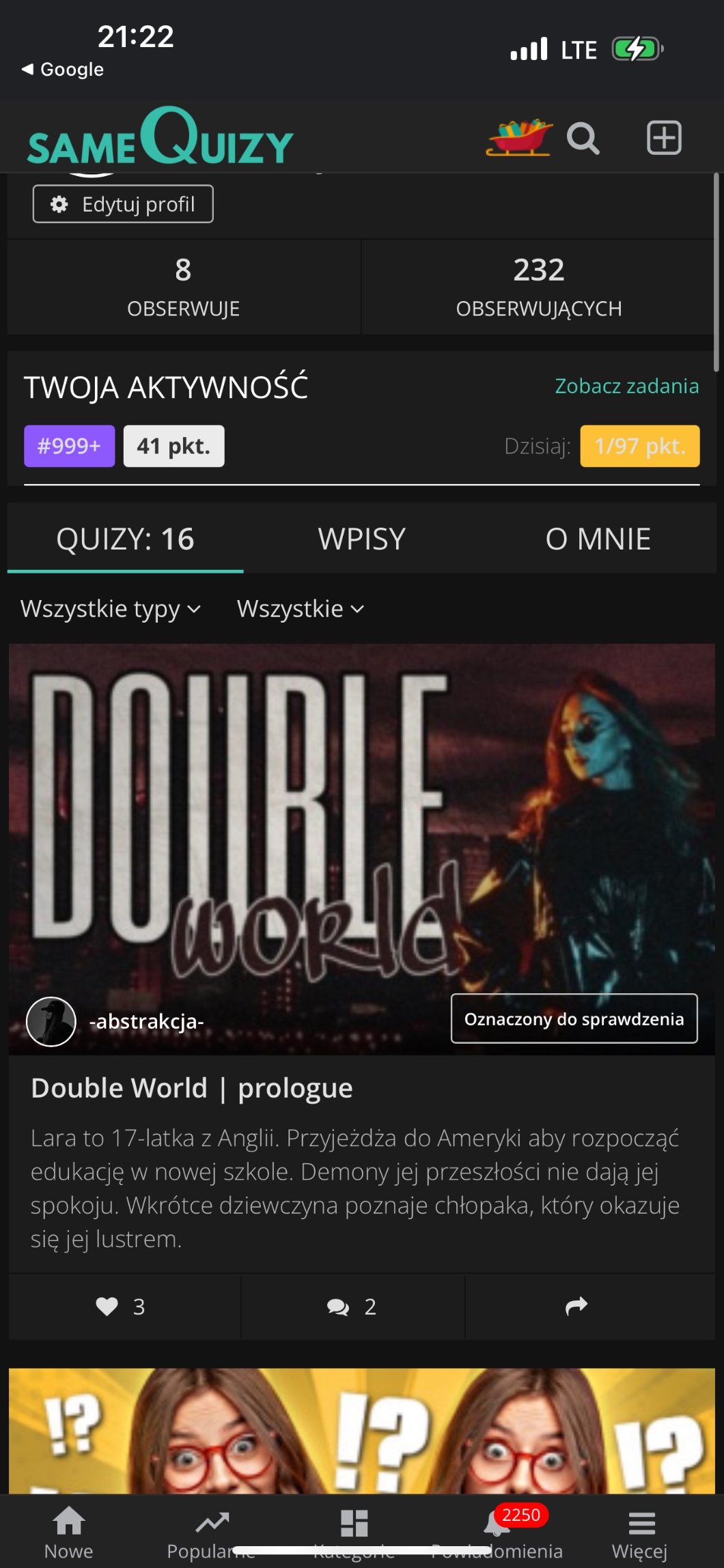Image resolution: width=724 pixels, height=1568 pixels.
Task: Select the QUIZY: 16 tab
Action: coord(125,539)
